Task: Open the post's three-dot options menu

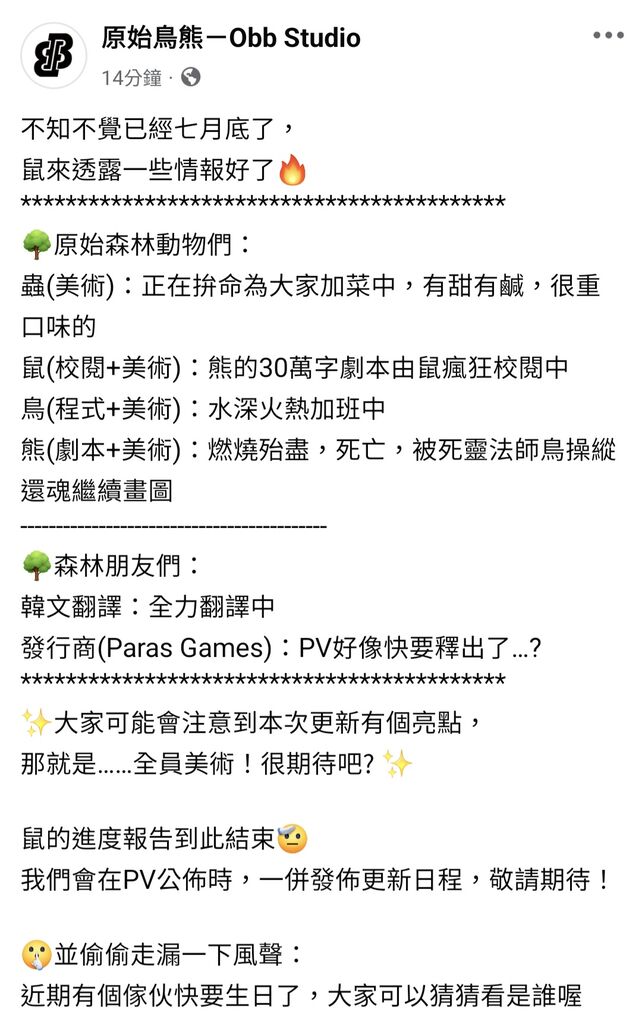Action: (608, 35)
